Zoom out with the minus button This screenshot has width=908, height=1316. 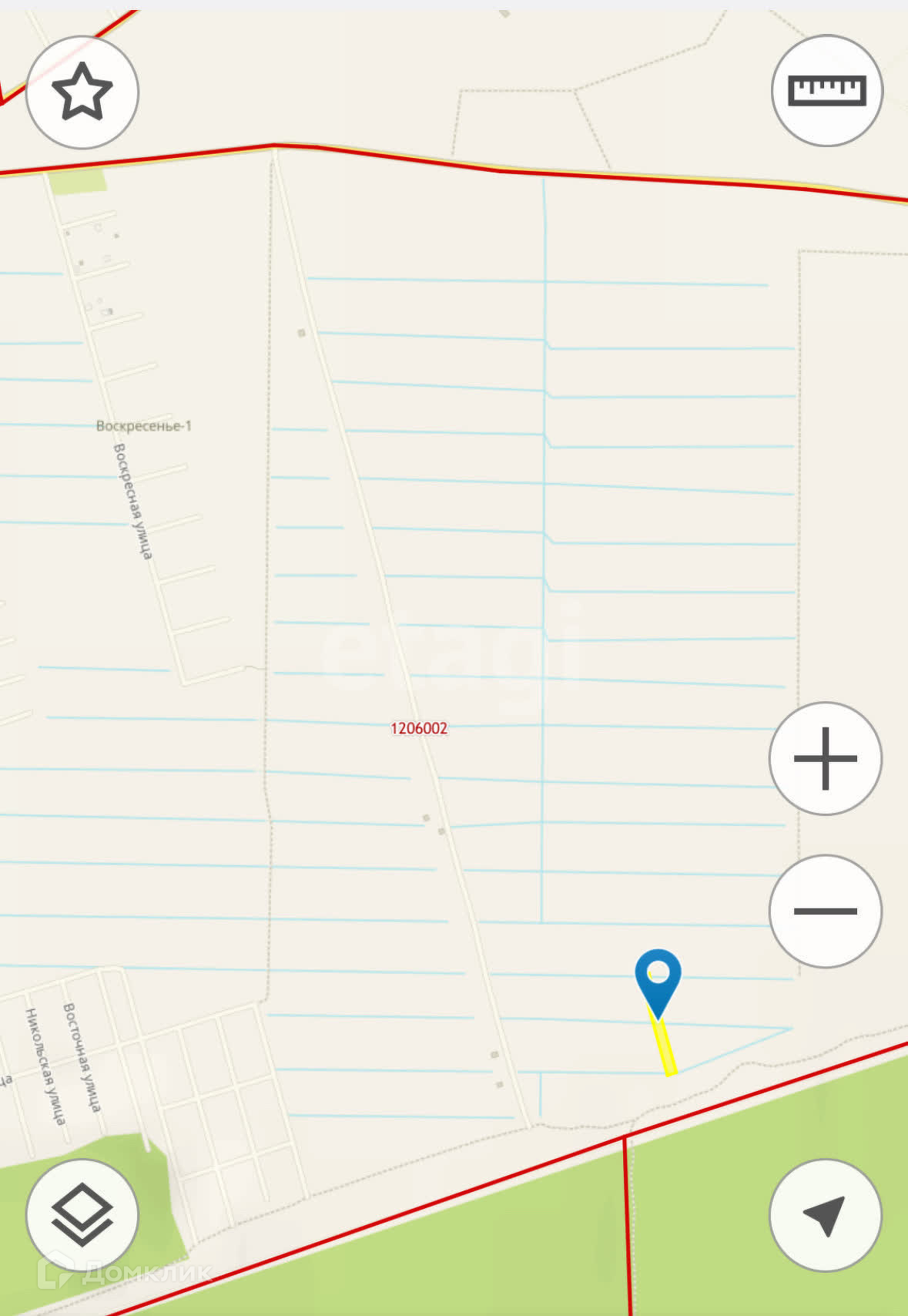point(825,911)
